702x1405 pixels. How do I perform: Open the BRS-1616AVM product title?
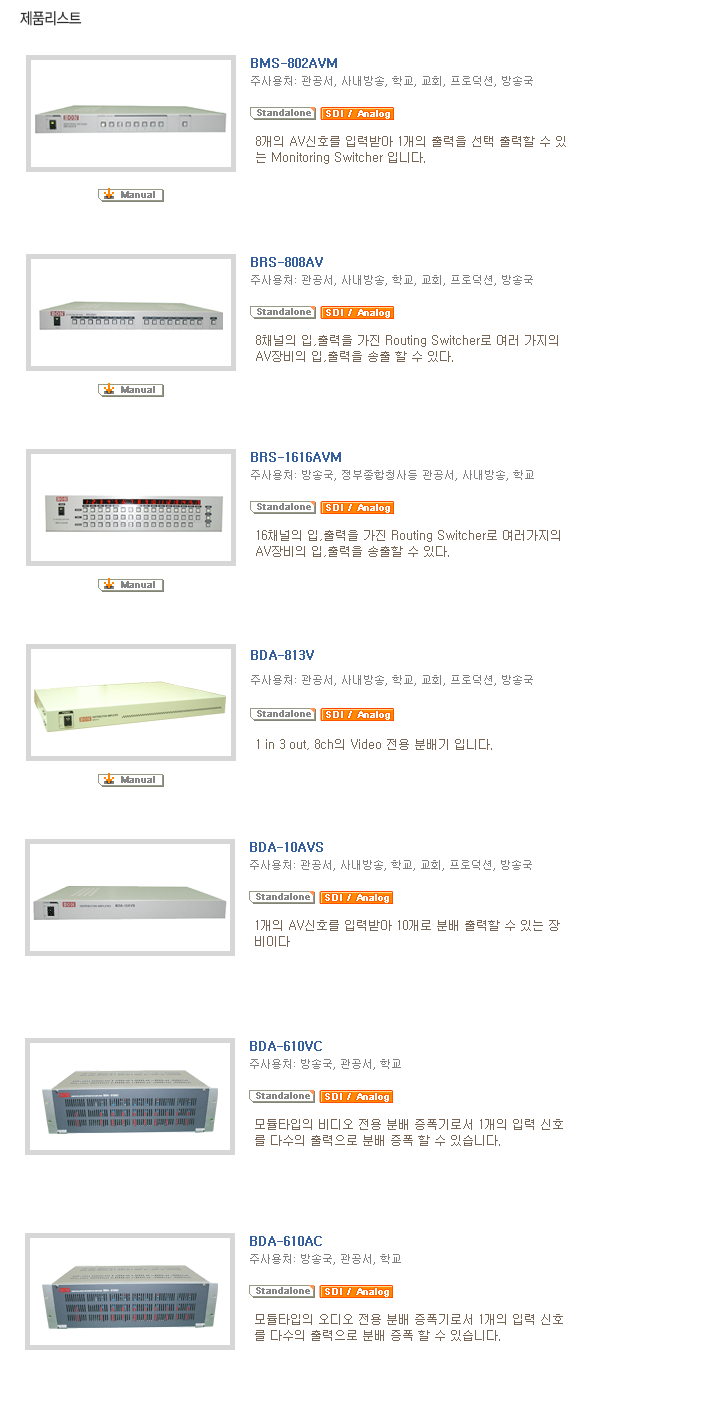(296, 458)
